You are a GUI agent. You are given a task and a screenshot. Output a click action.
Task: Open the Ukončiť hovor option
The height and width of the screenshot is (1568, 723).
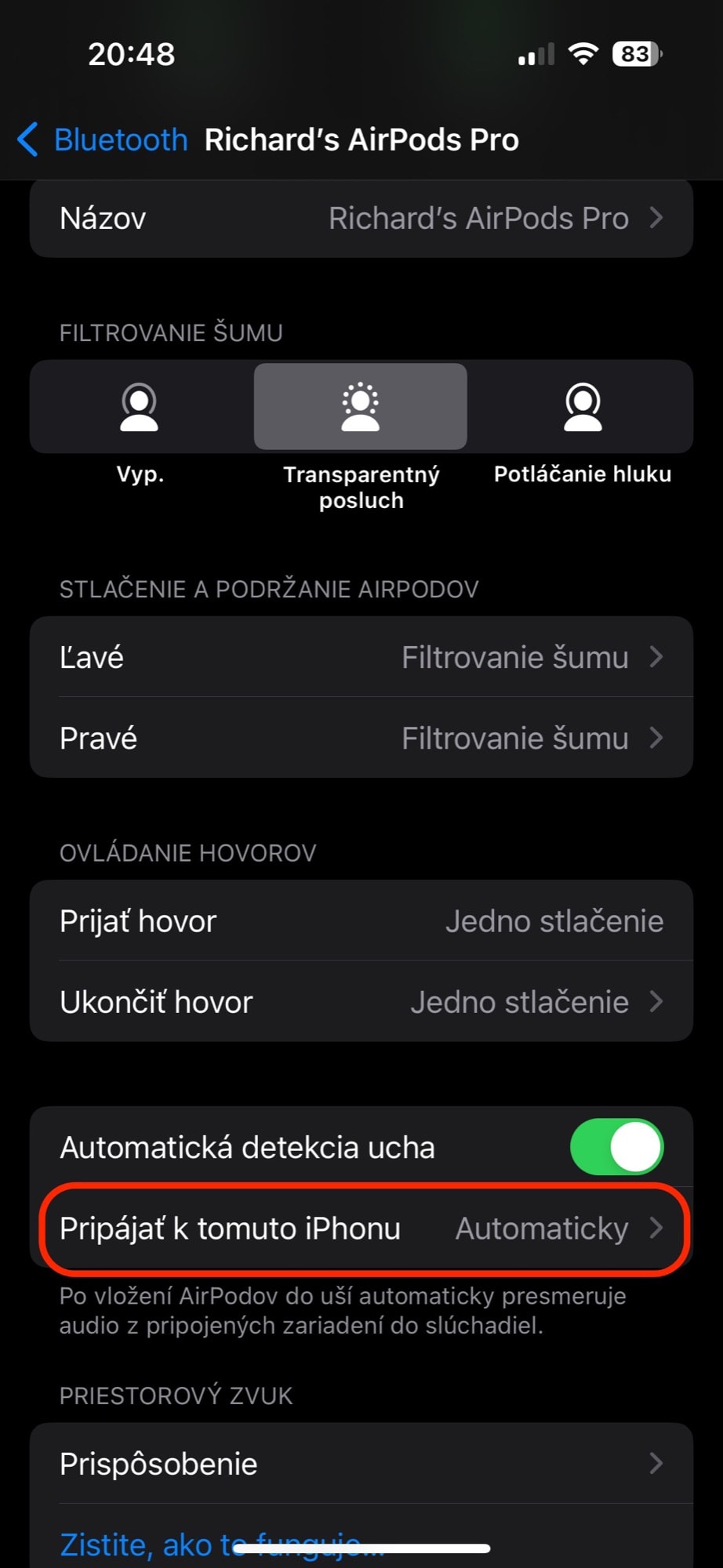pos(361,1002)
